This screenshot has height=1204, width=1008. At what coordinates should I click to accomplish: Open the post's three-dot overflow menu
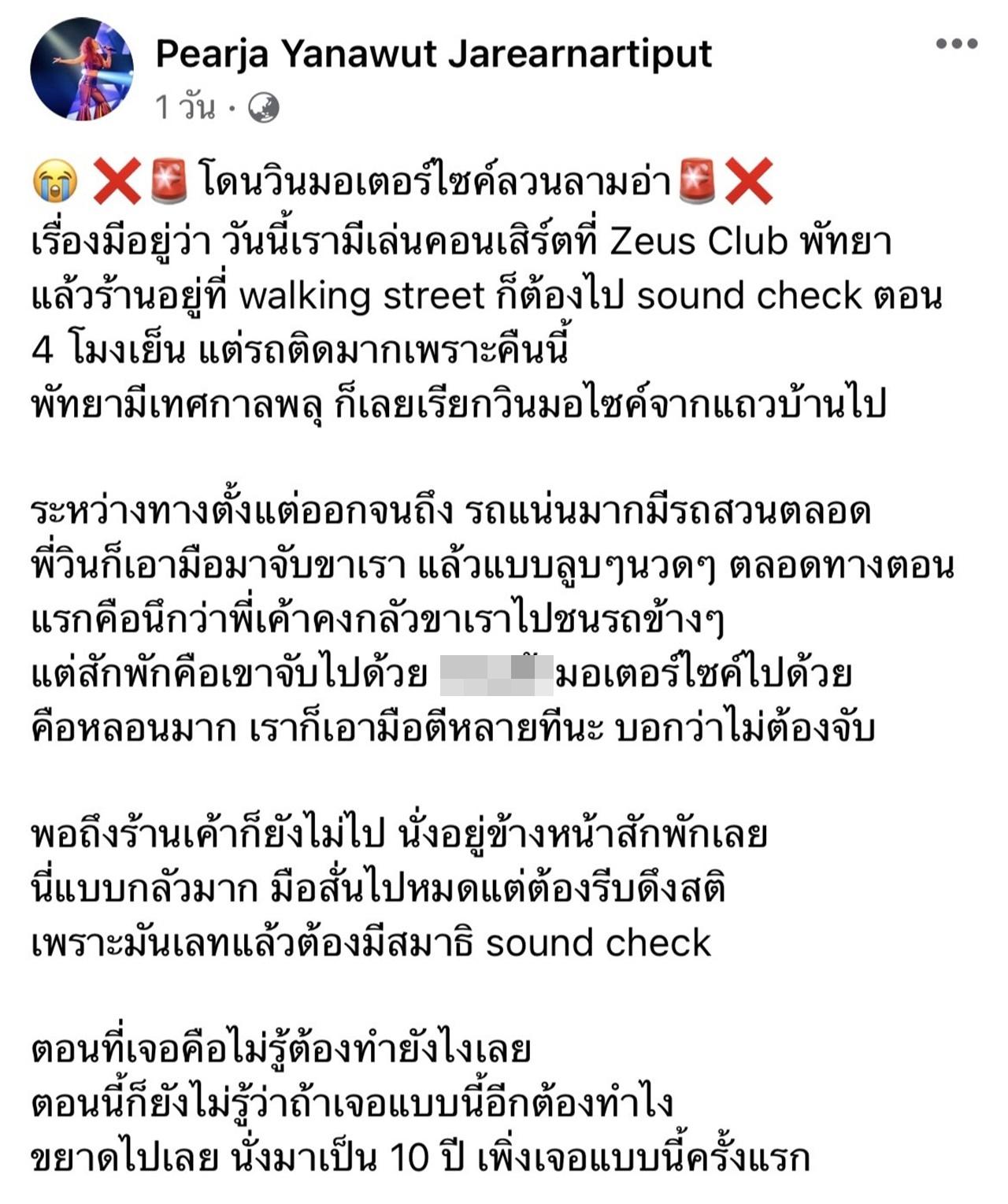956,44
